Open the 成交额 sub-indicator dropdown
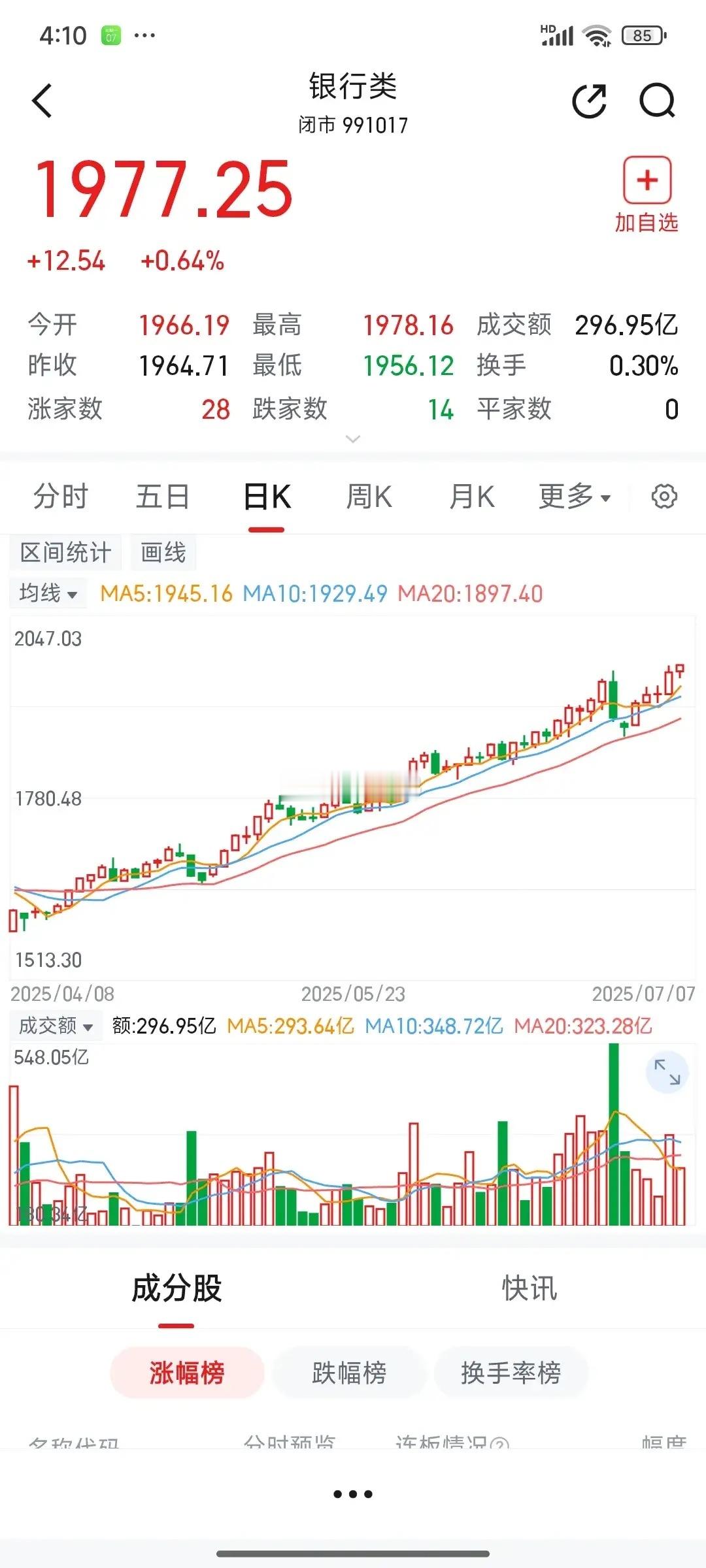Screen dimensions: 706x1568 tap(56, 1026)
